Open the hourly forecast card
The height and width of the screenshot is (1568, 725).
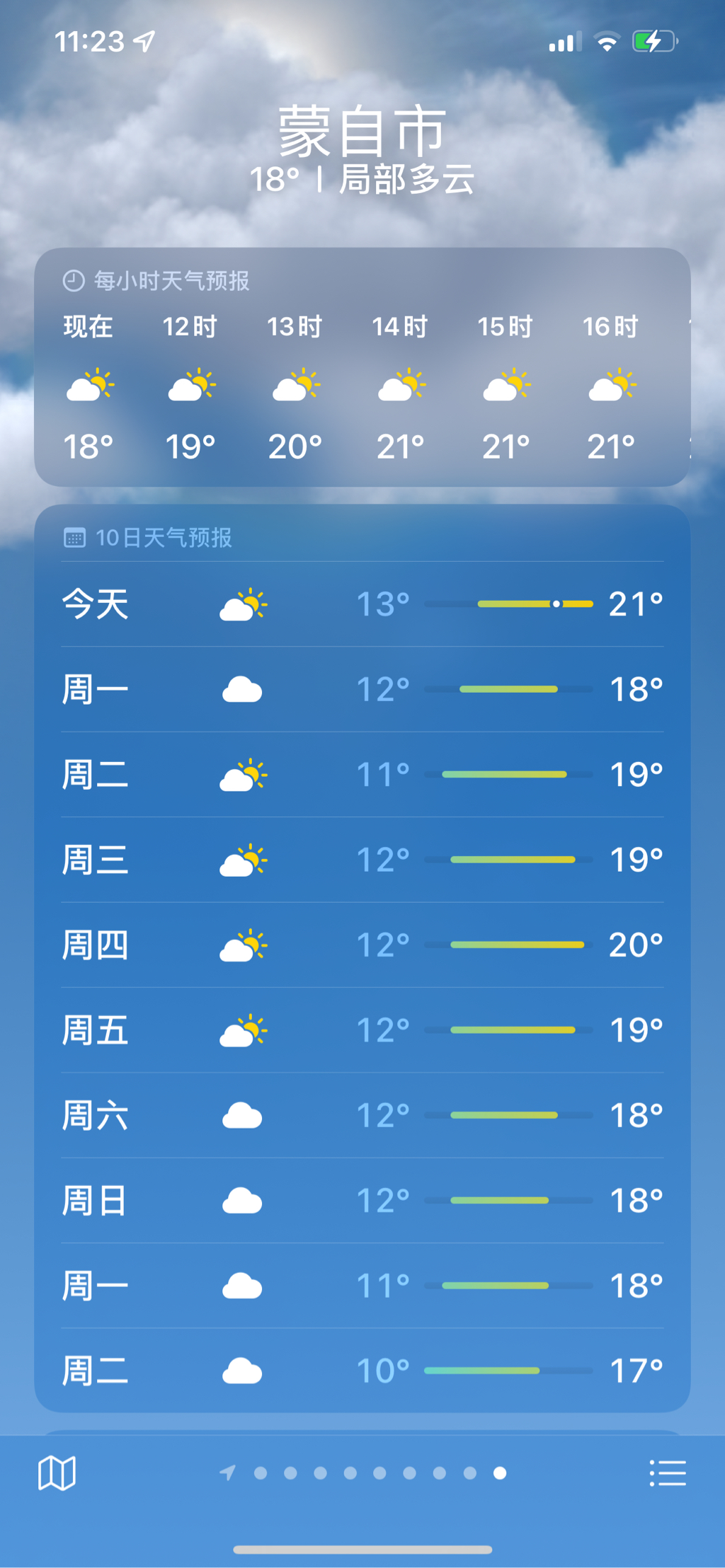[x=362, y=368]
